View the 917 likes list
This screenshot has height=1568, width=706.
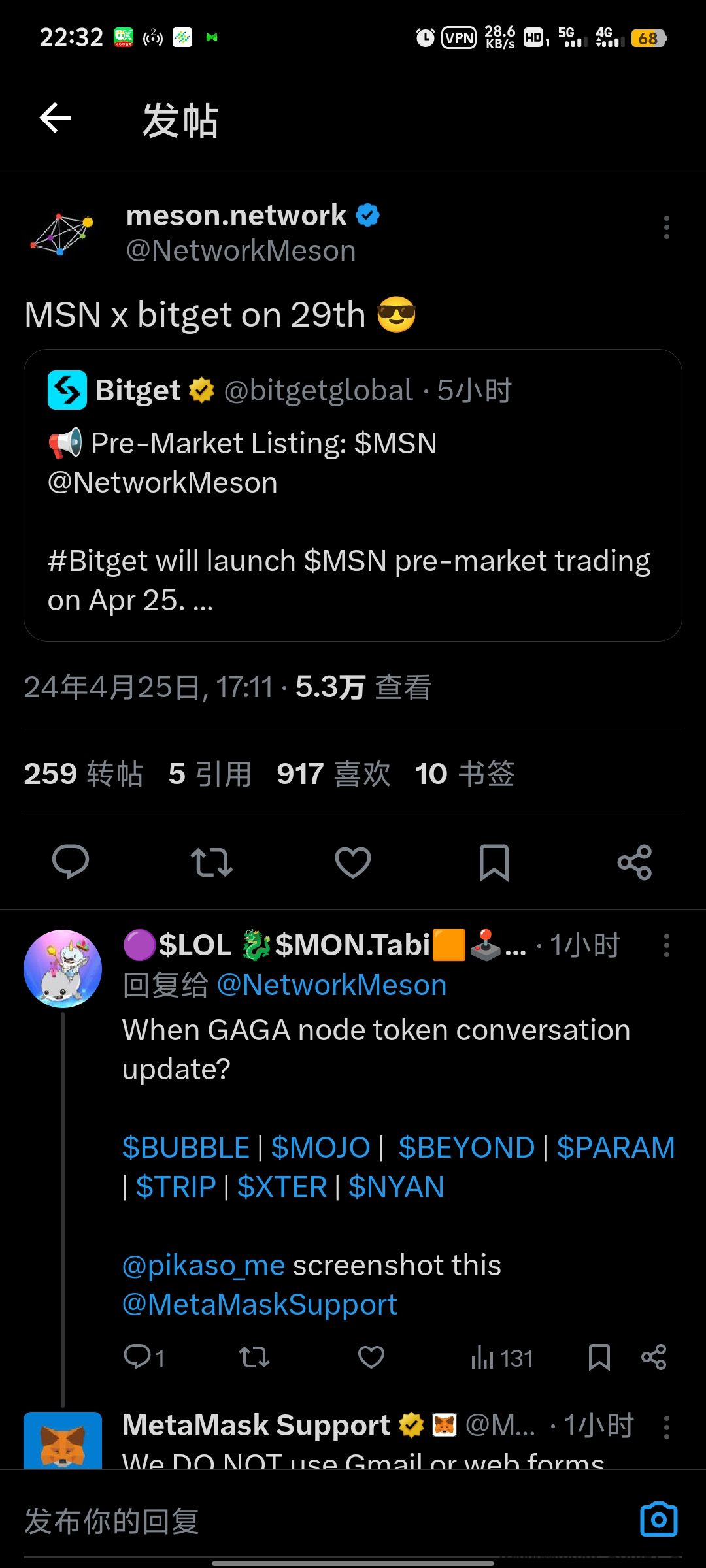[333, 774]
